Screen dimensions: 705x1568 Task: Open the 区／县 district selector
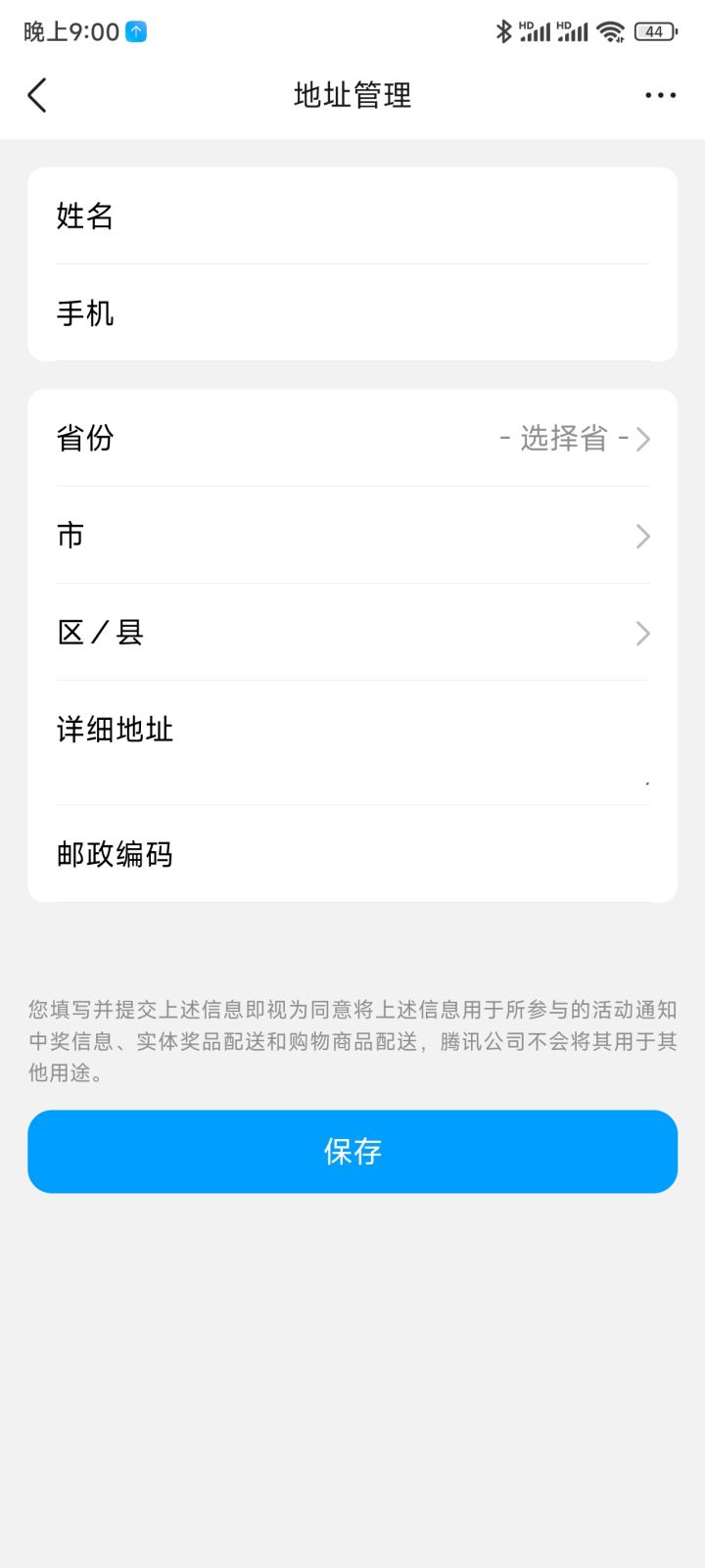point(642,633)
